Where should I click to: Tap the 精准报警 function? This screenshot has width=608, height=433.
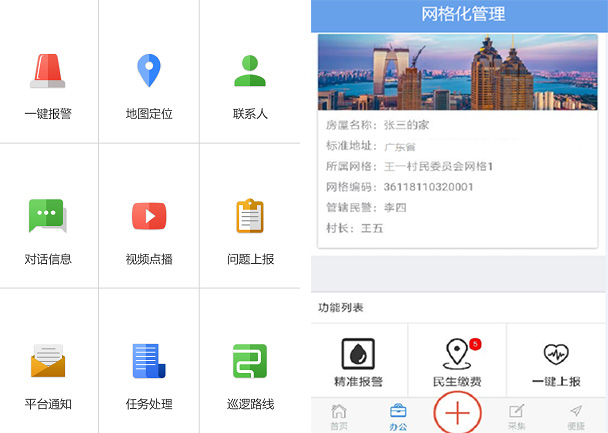tap(359, 362)
